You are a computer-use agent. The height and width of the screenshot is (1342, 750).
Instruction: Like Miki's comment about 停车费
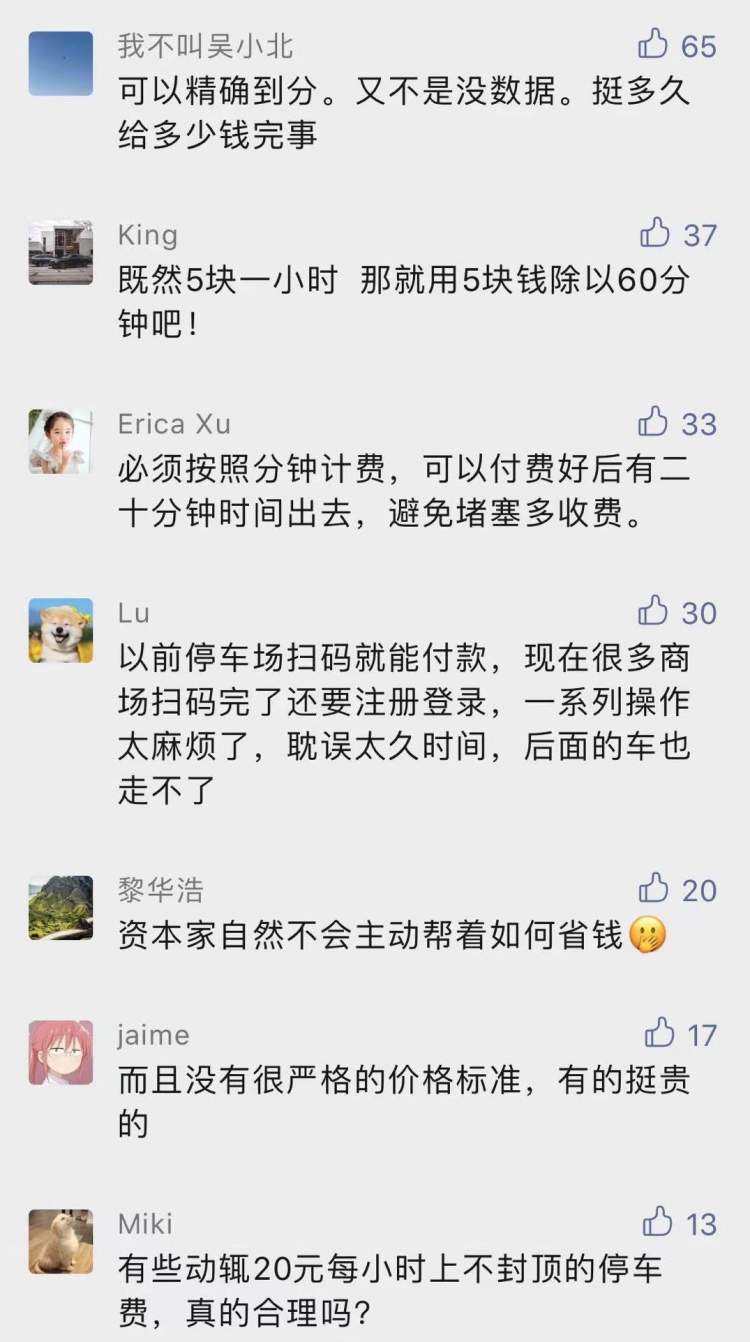658,1222
